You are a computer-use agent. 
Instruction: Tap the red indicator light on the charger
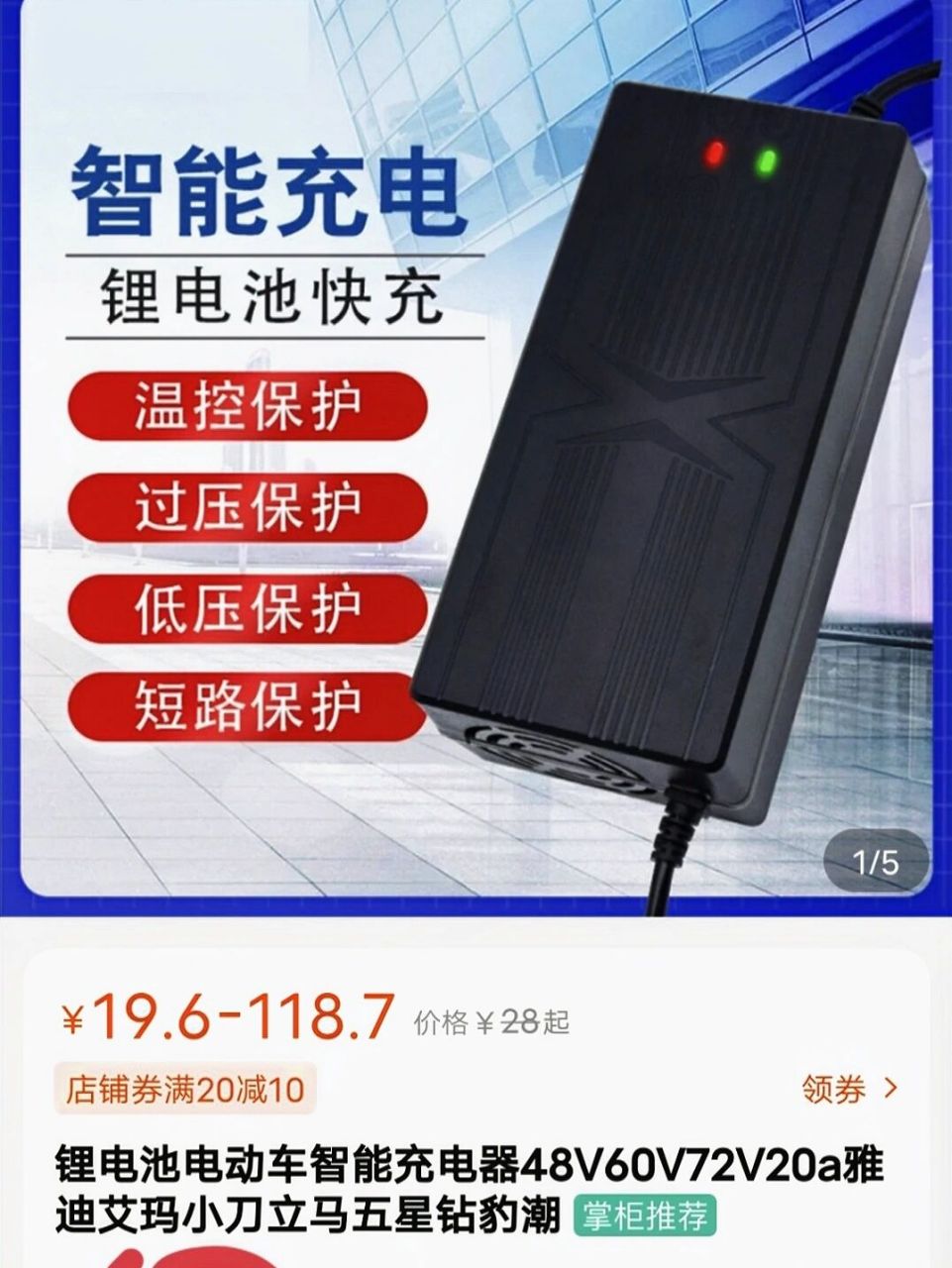pos(711,154)
